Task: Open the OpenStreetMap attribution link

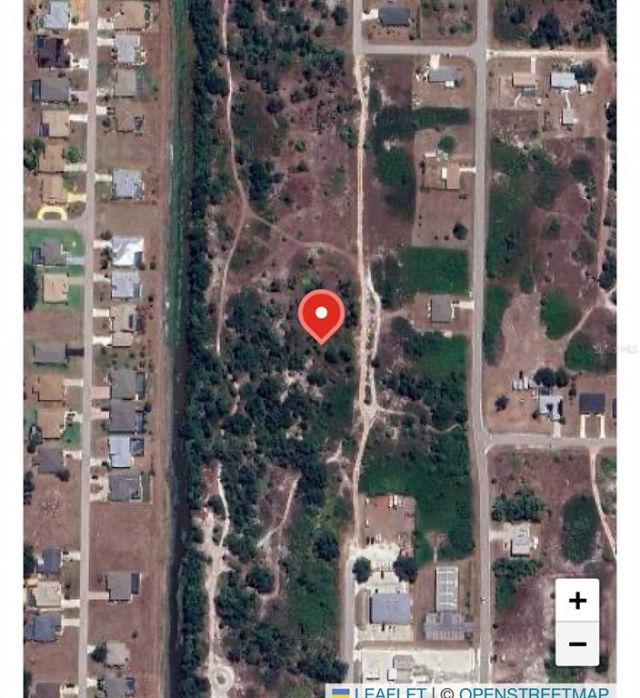Action: coord(536,692)
